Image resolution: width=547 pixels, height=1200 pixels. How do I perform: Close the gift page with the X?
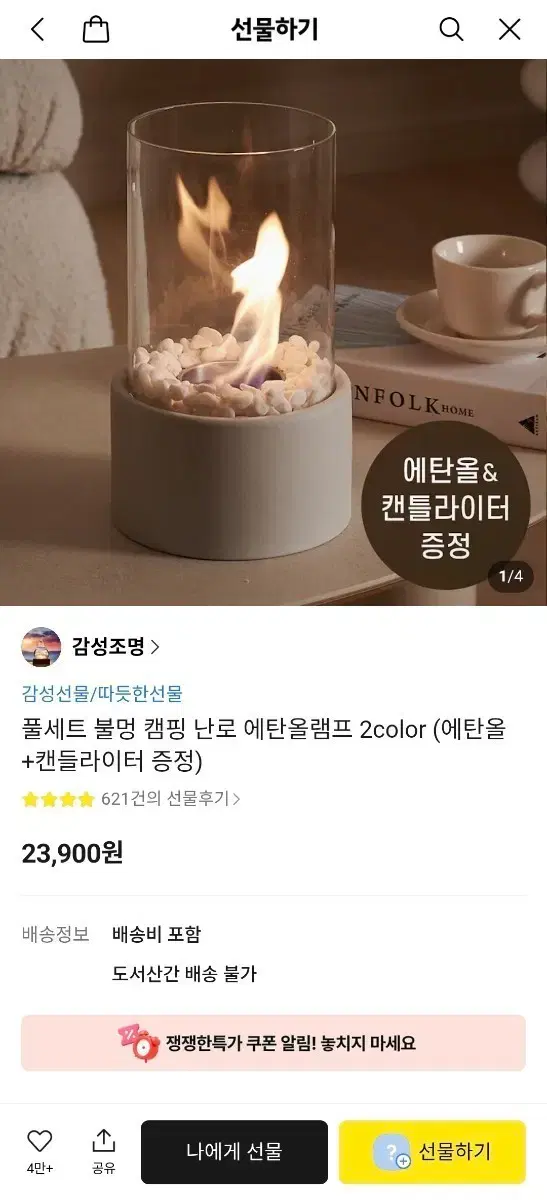point(510,30)
